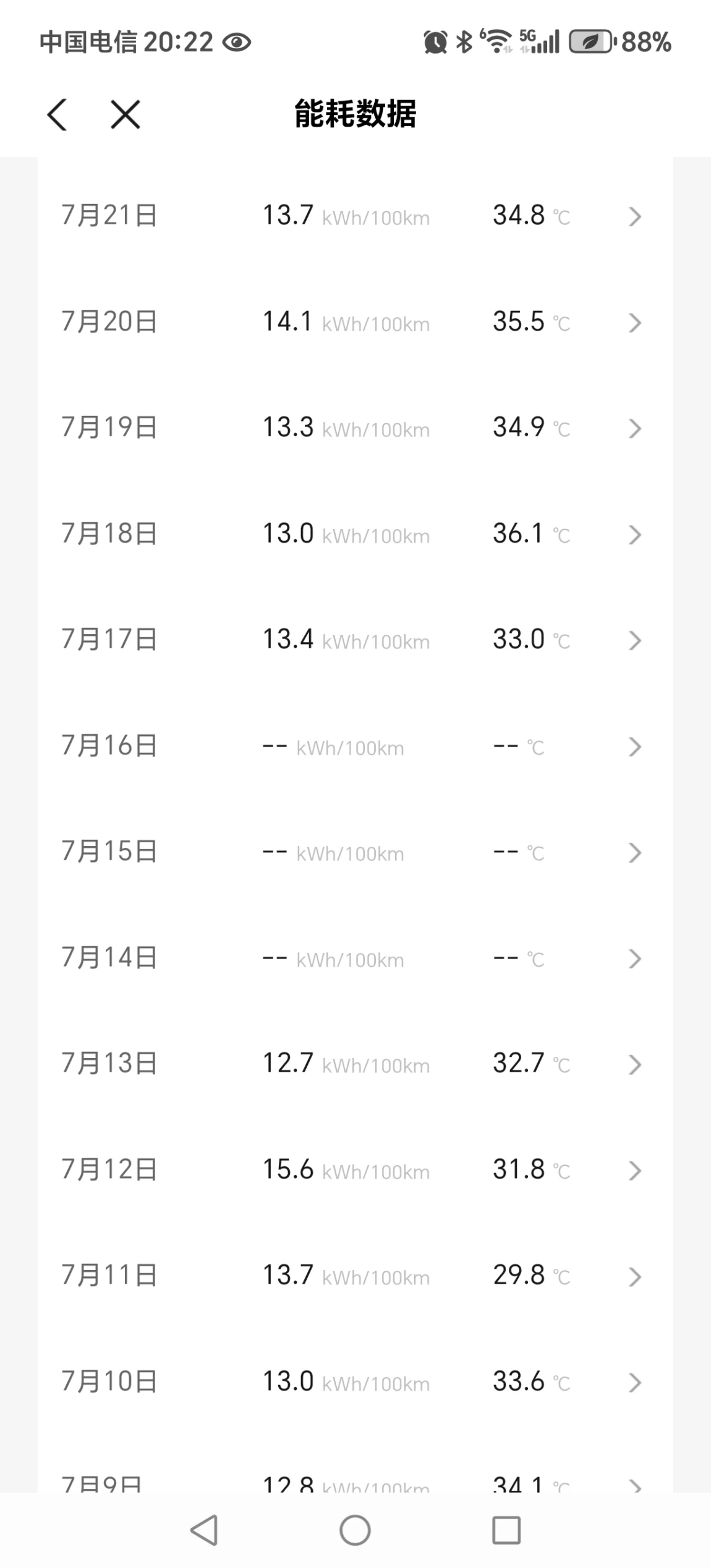The image size is (711, 1568).
Task: Select the 7月18日 row
Action: point(355,534)
